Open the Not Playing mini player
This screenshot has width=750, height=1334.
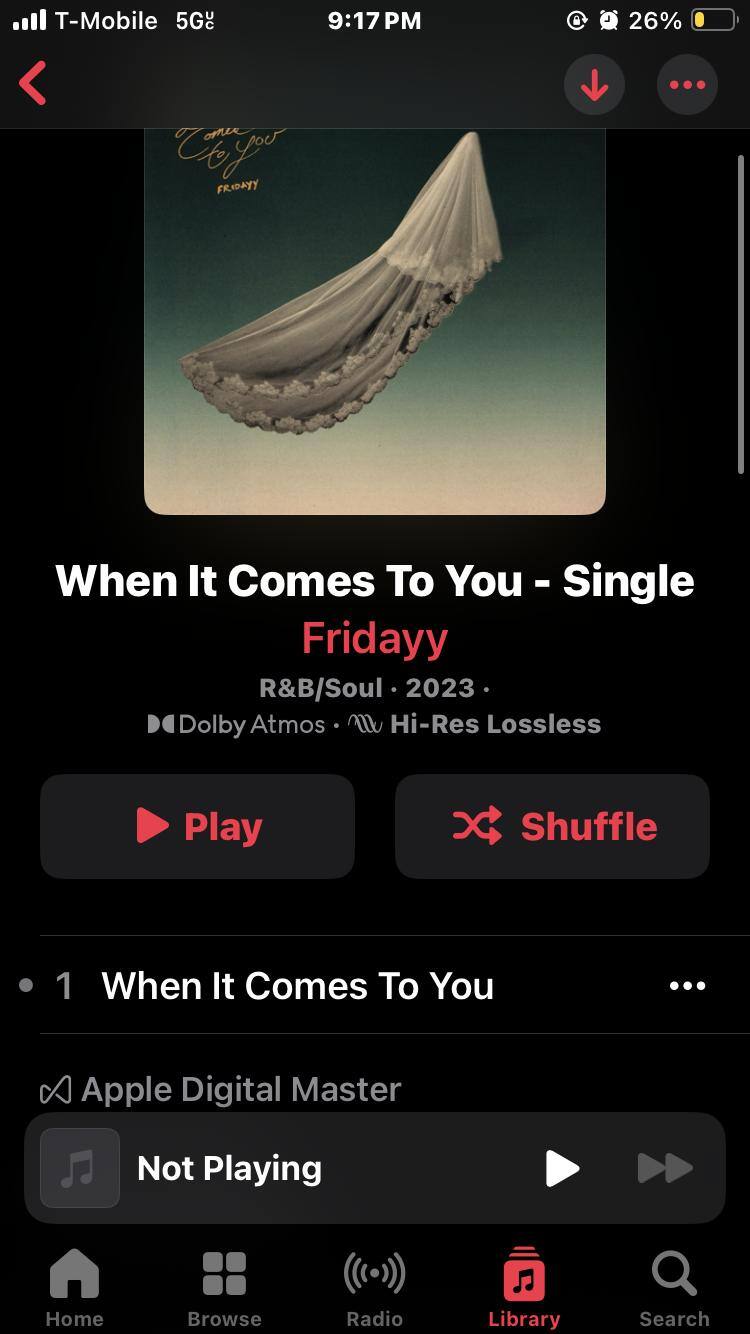tap(230, 1168)
